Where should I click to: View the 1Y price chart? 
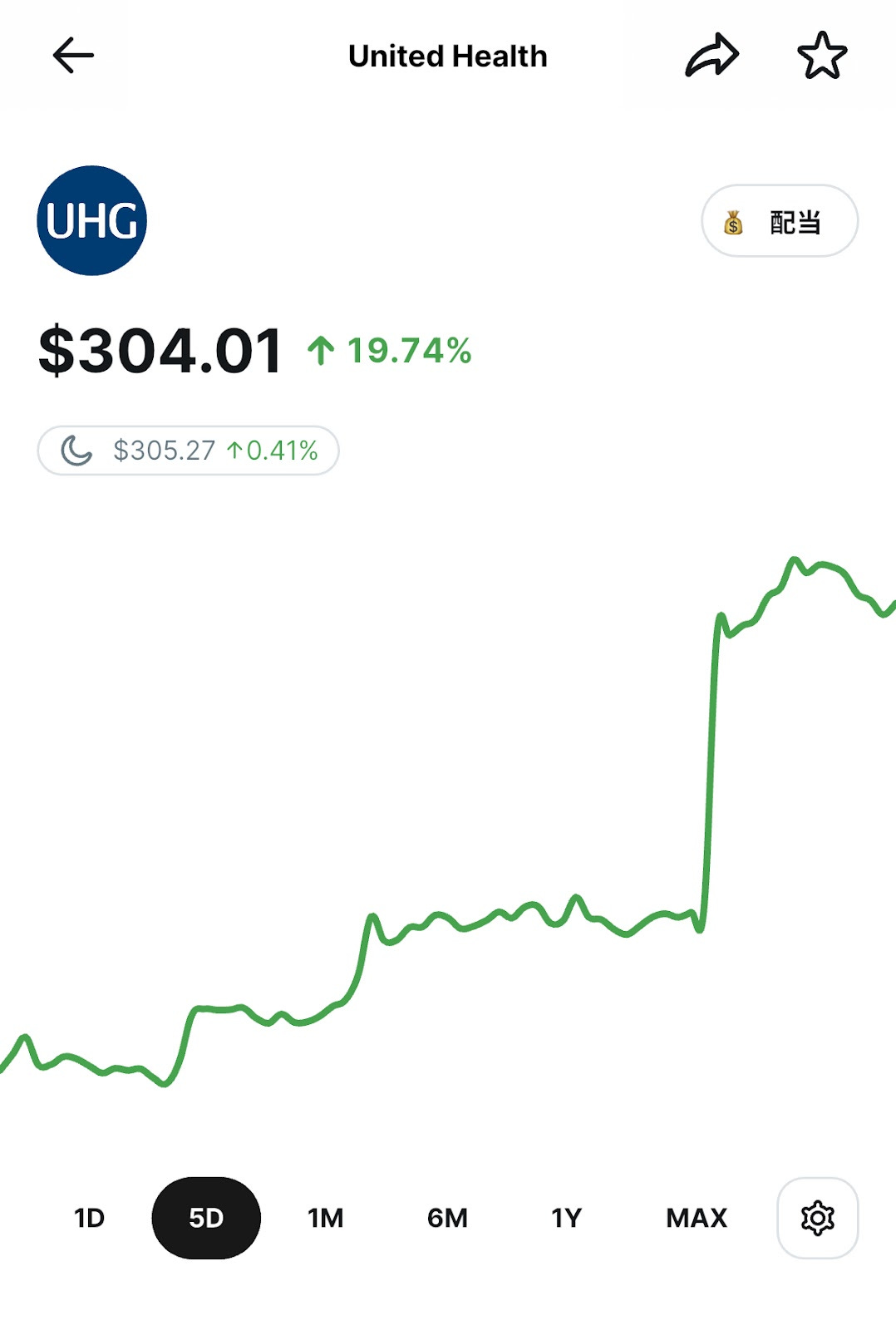[x=566, y=1218]
